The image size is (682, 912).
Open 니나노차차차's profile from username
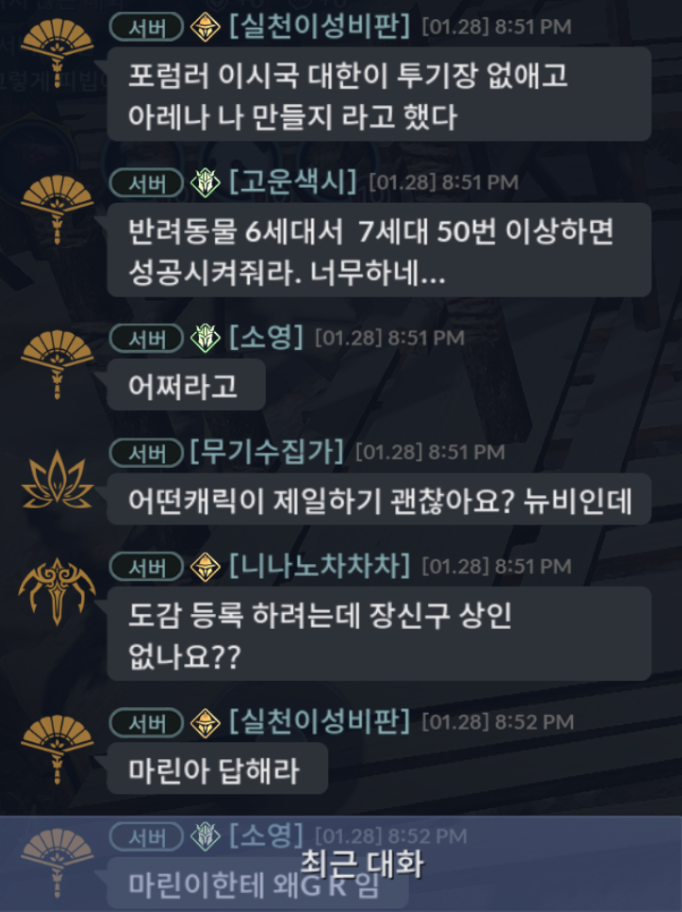tap(319, 567)
